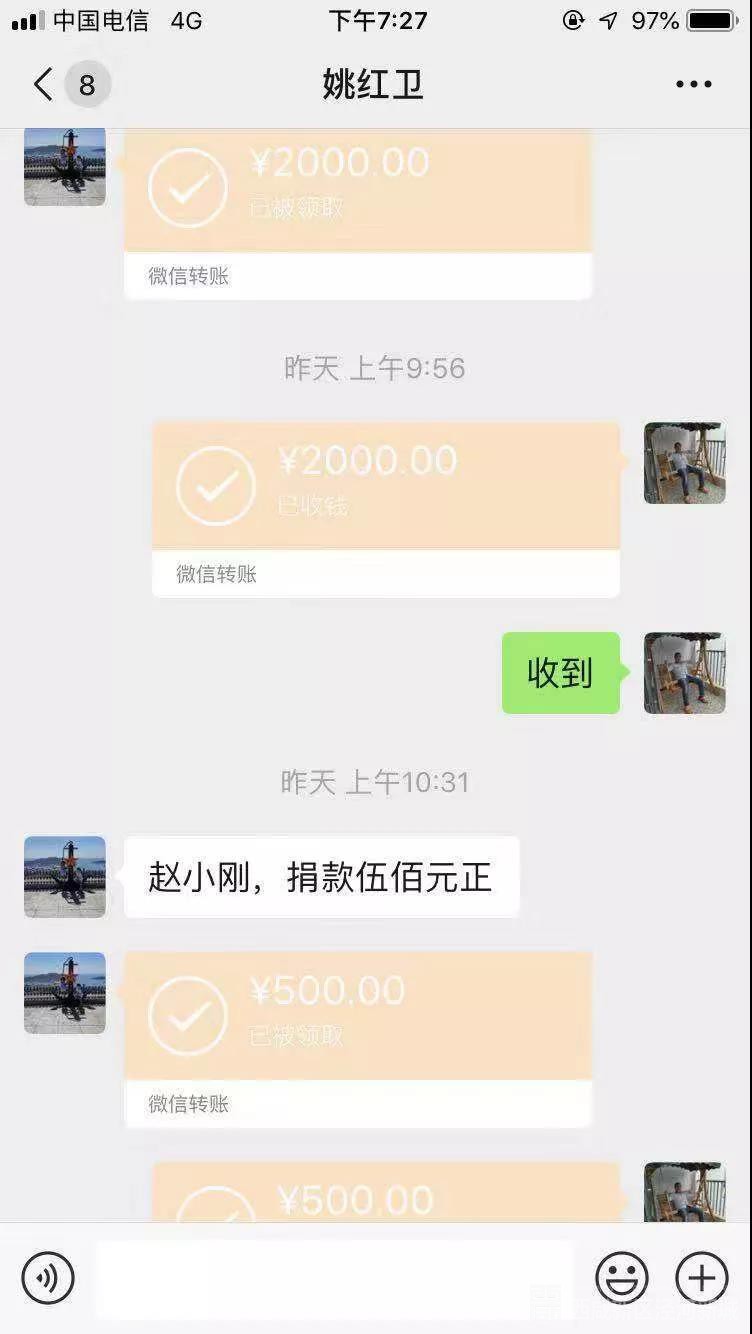752x1334 pixels.
Task: Tap the avatar beside the 赵小刚 donation message
Action: point(65,877)
